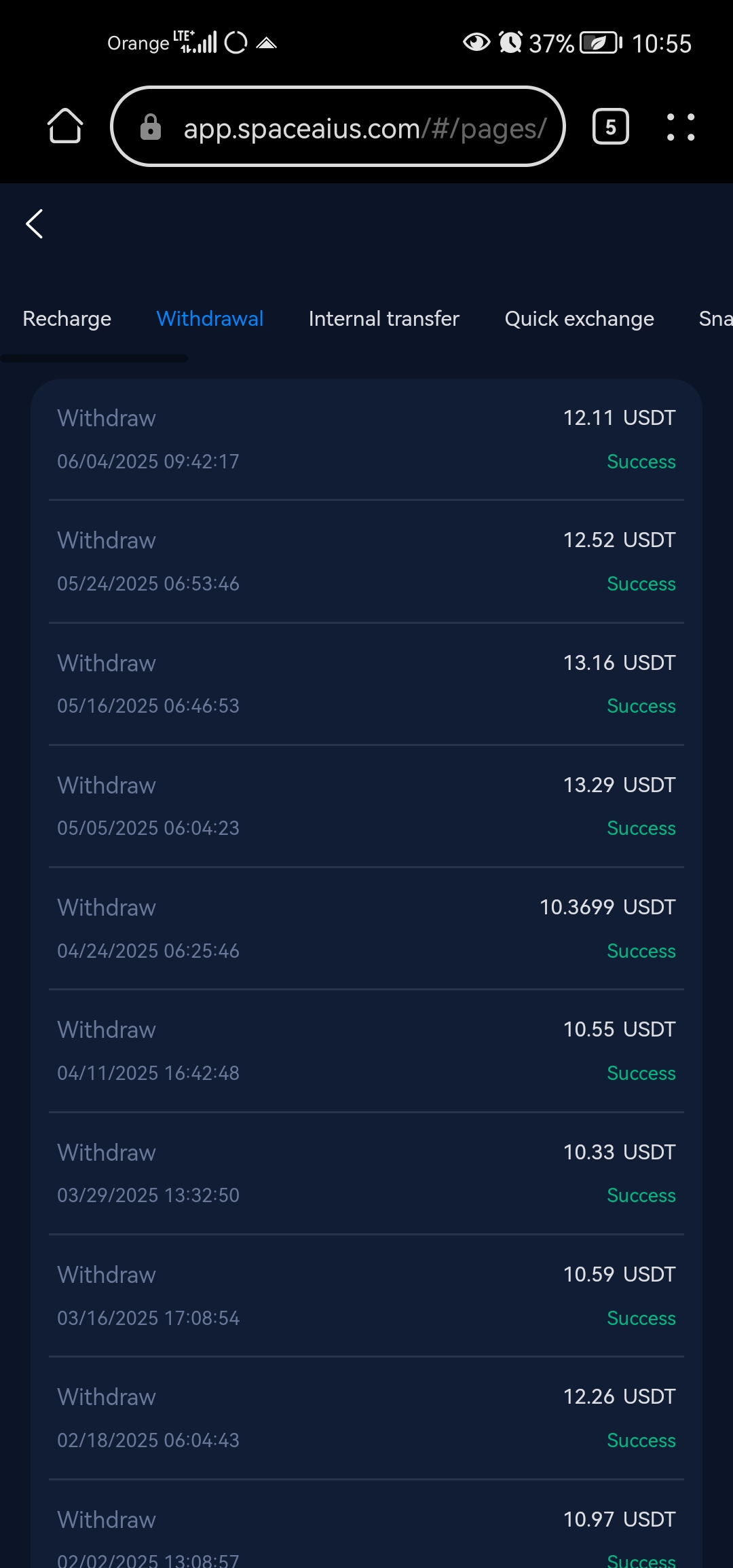Open the 12.11 USDT withdrawal record
This screenshot has width=733, height=1568.
point(366,440)
